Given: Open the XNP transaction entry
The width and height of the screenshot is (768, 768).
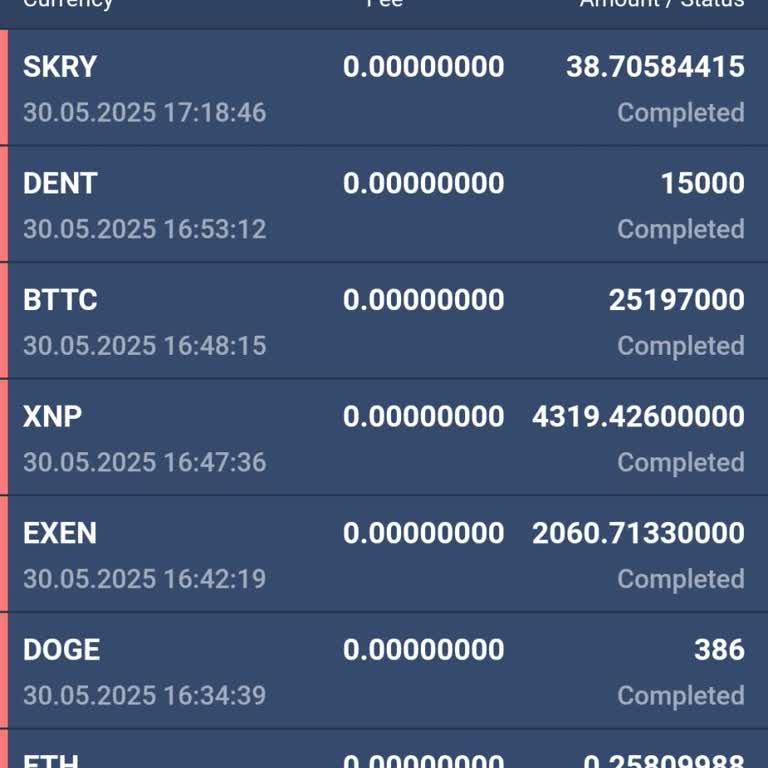Looking at the screenshot, I should click(384, 438).
